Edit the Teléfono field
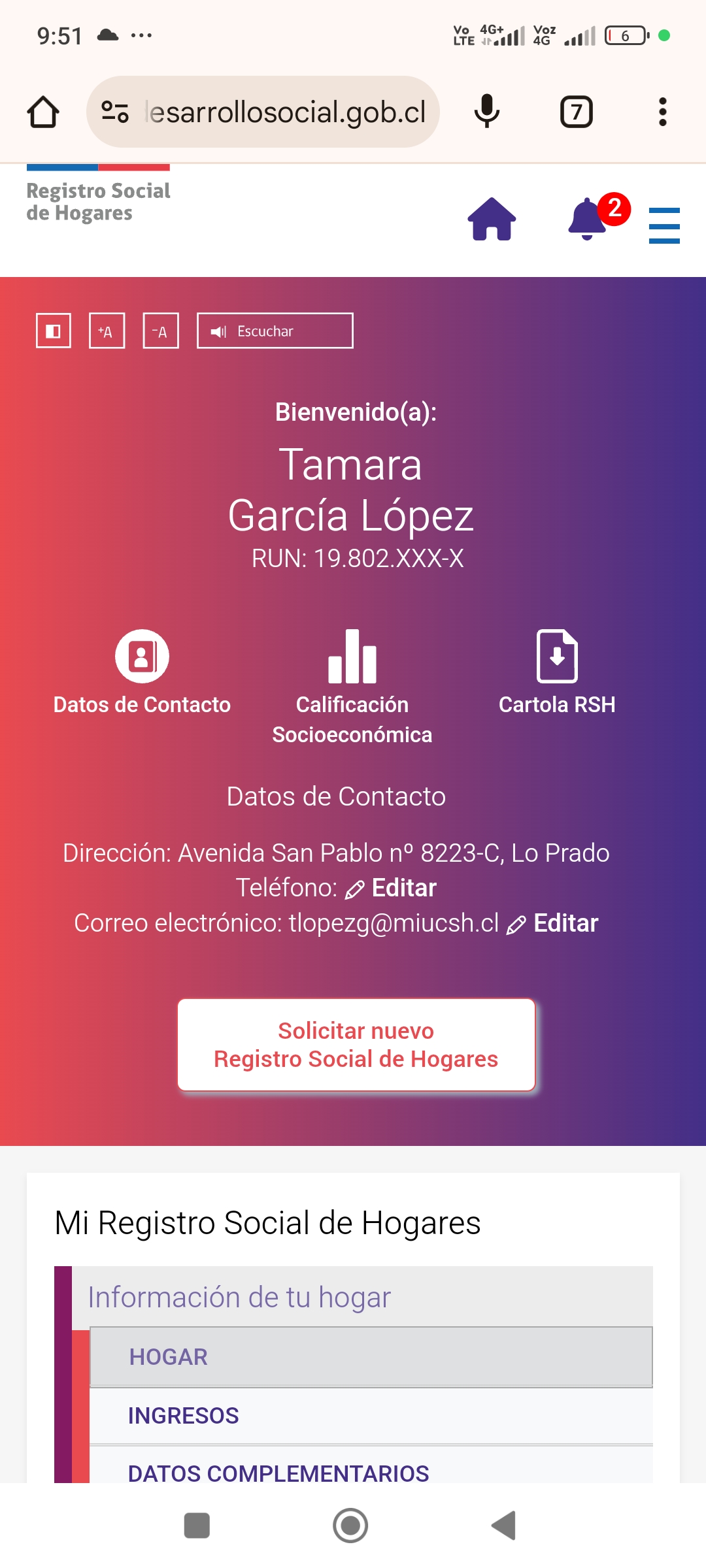This screenshot has width=706, height=1568. tap(392, 889)
